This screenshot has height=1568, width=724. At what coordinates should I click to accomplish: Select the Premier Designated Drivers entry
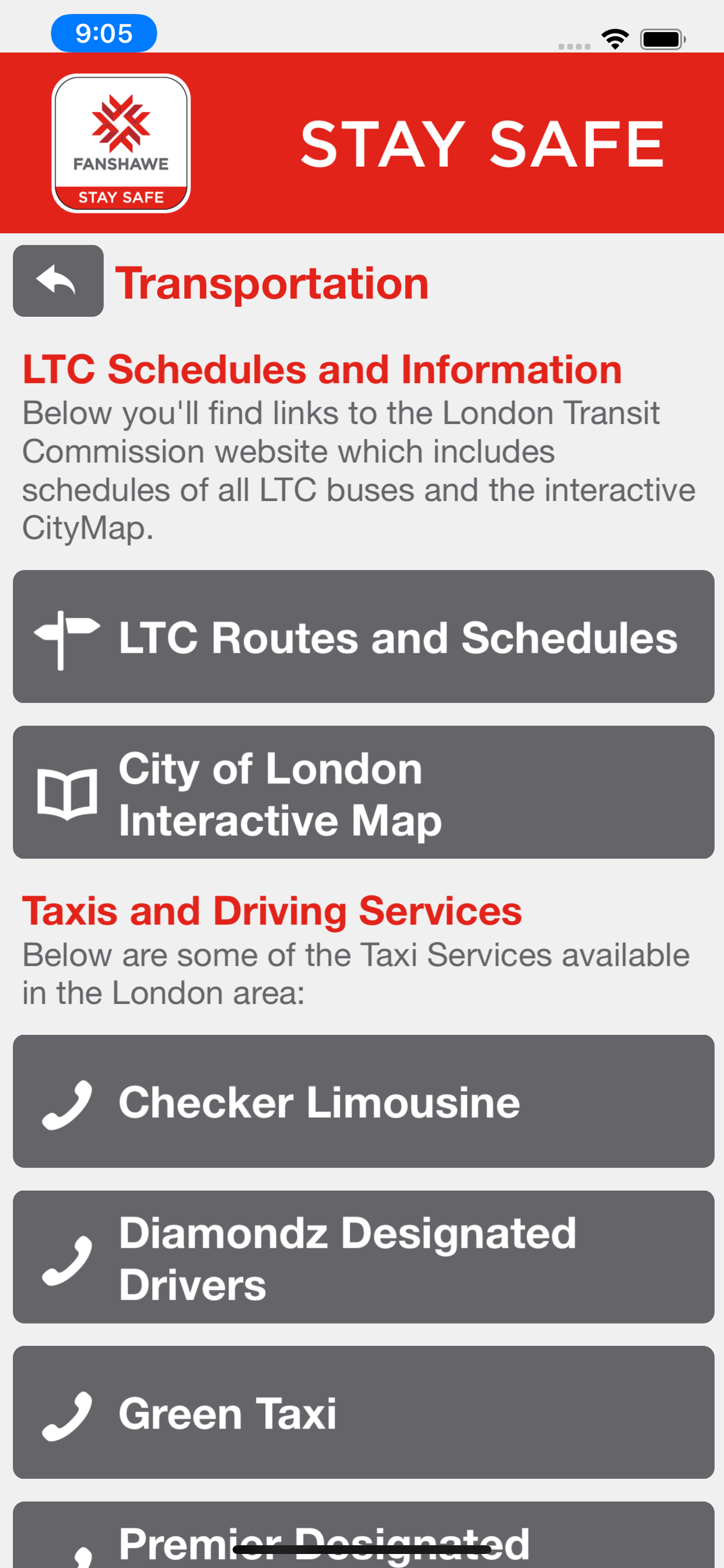click(x=363, y=1535)
